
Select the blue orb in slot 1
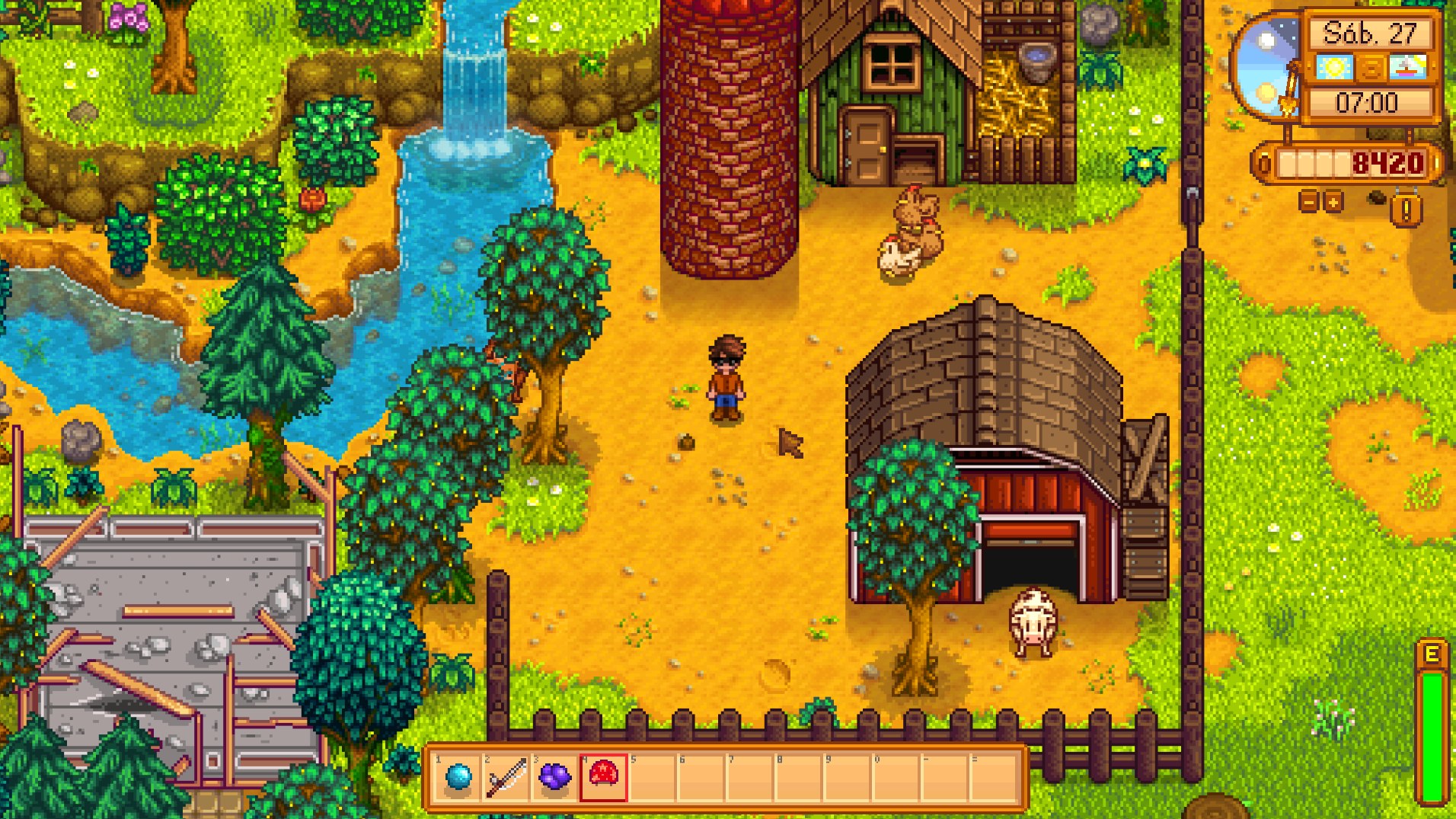(458, 777)
